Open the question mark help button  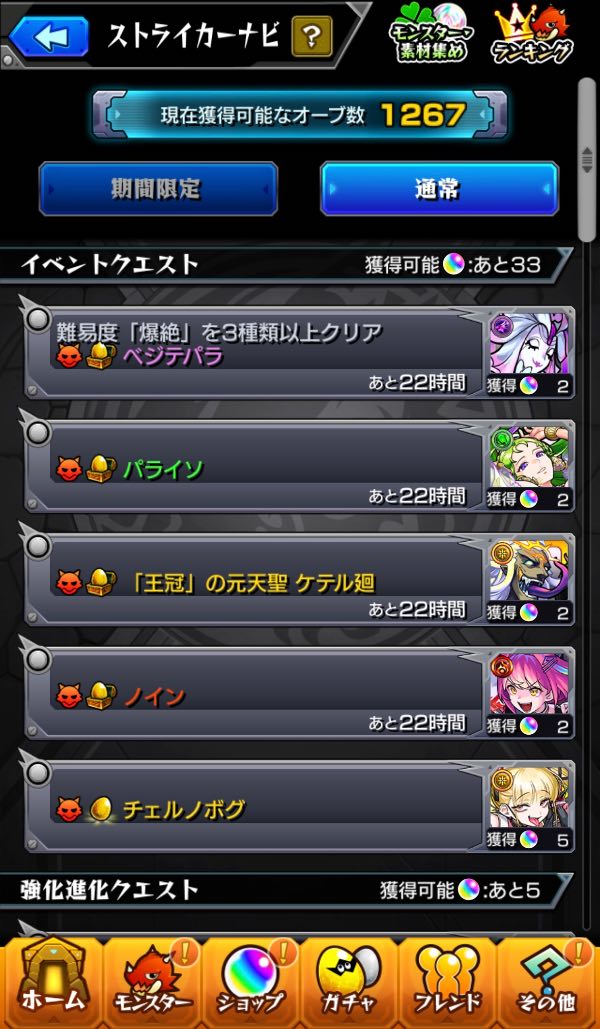coord(312,36)
